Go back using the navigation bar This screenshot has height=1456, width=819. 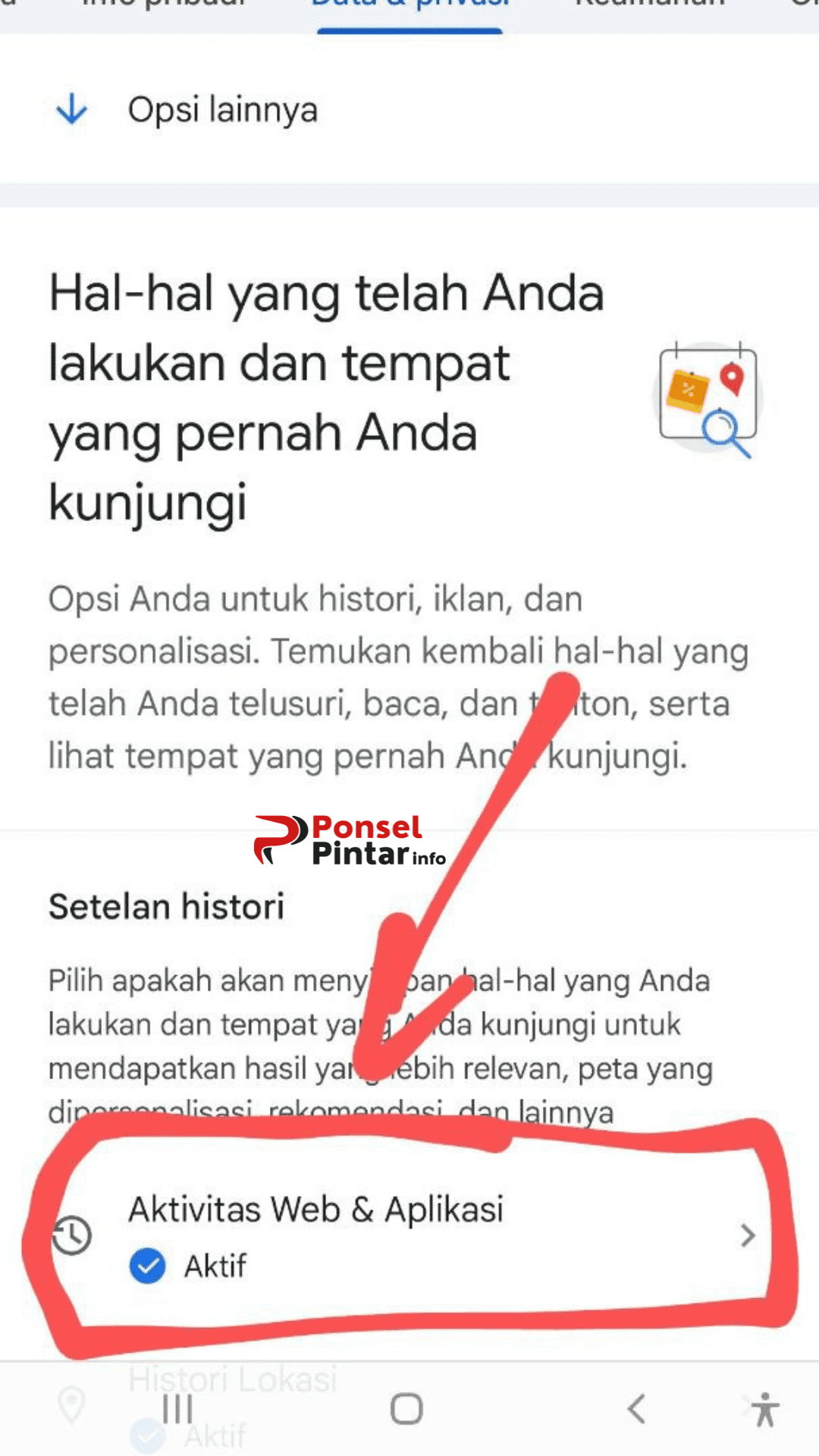click(x=636, y=1409)
